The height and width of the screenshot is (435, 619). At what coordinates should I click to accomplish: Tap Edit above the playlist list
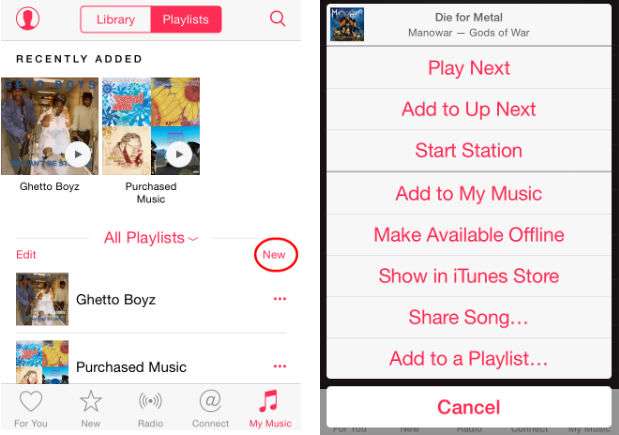click(x=26, y=255)
